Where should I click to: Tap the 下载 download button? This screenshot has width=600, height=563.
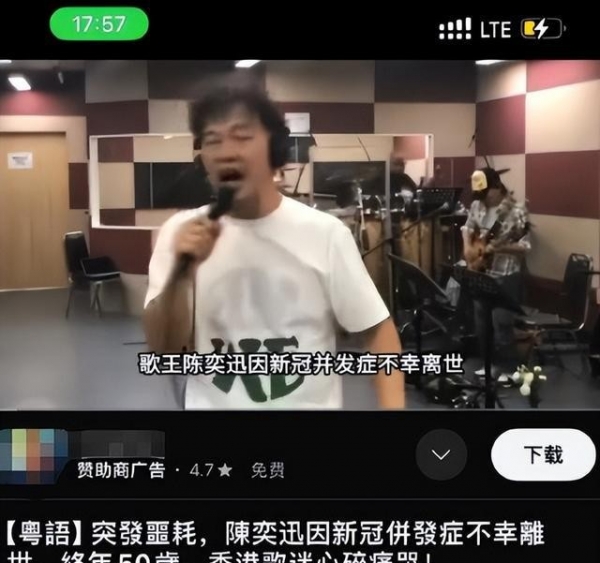pyautogui.click(x=542, y=455)
